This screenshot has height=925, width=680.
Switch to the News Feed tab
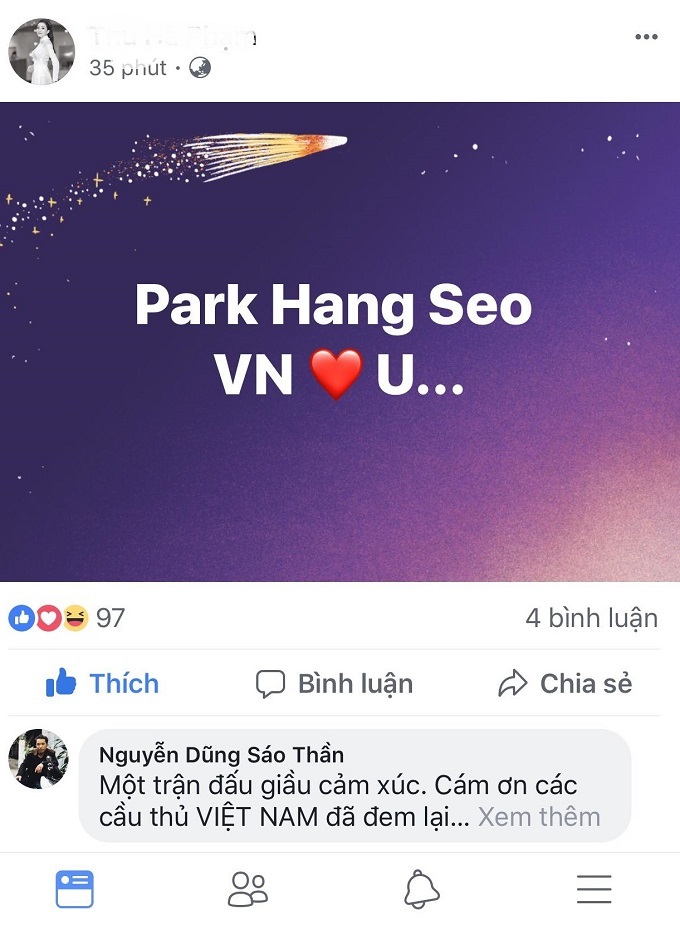click(75, 889)
